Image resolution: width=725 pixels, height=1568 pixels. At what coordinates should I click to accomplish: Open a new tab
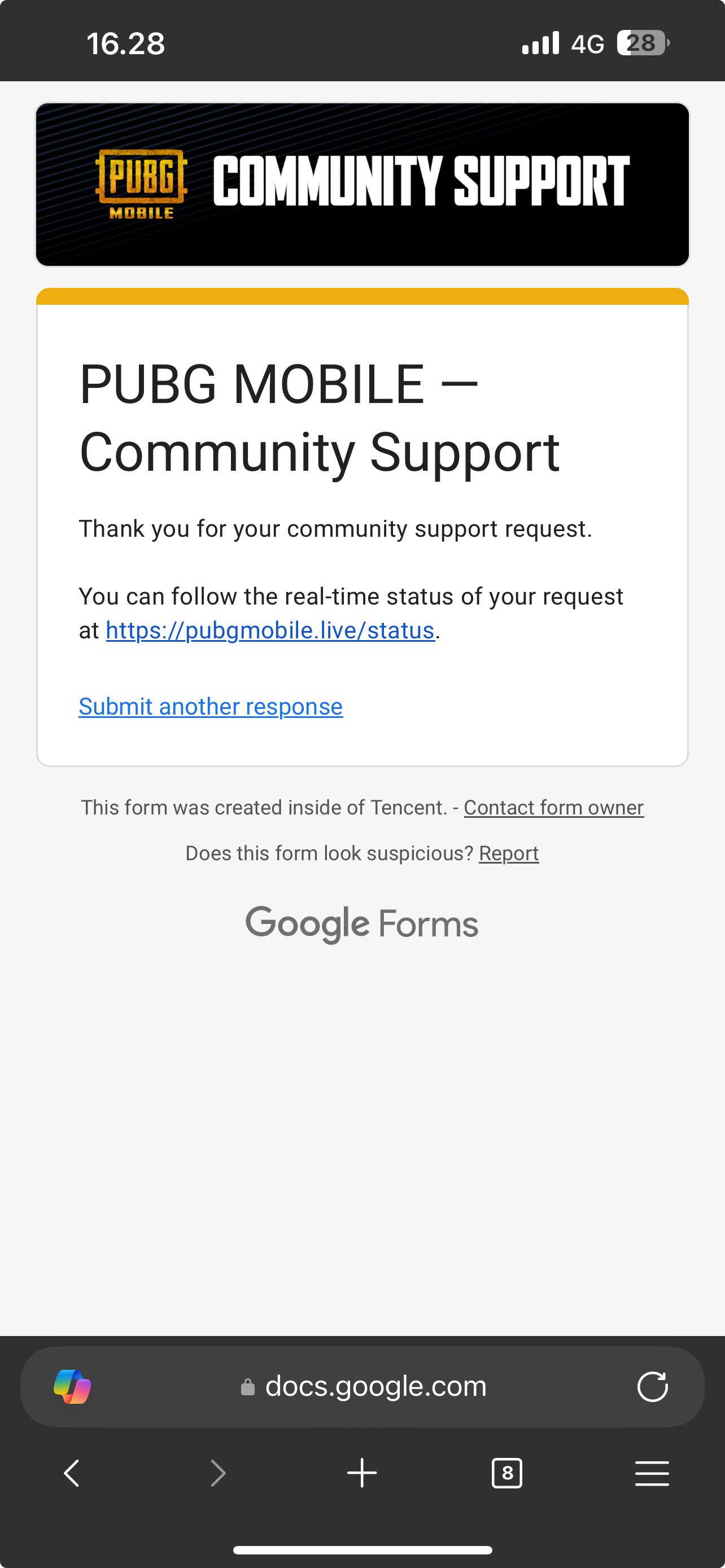click(x=361, y=1474)
